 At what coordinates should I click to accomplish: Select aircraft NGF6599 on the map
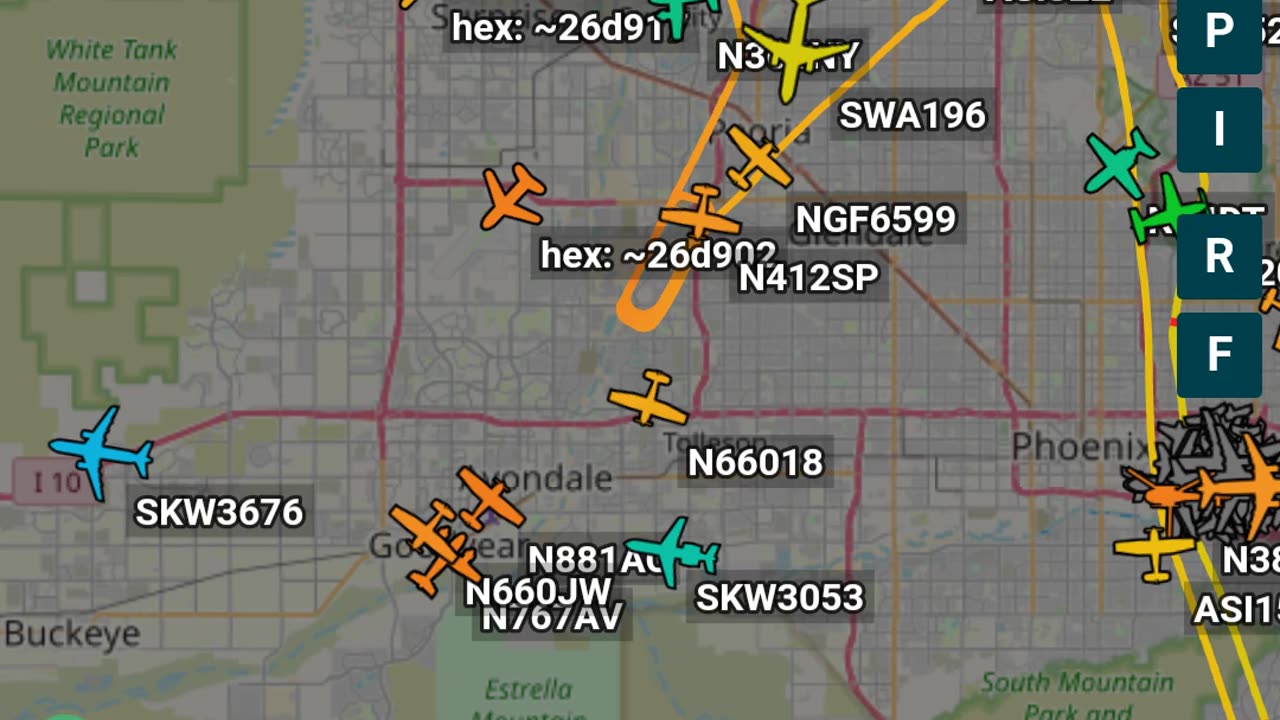click(x=759, y=157)
